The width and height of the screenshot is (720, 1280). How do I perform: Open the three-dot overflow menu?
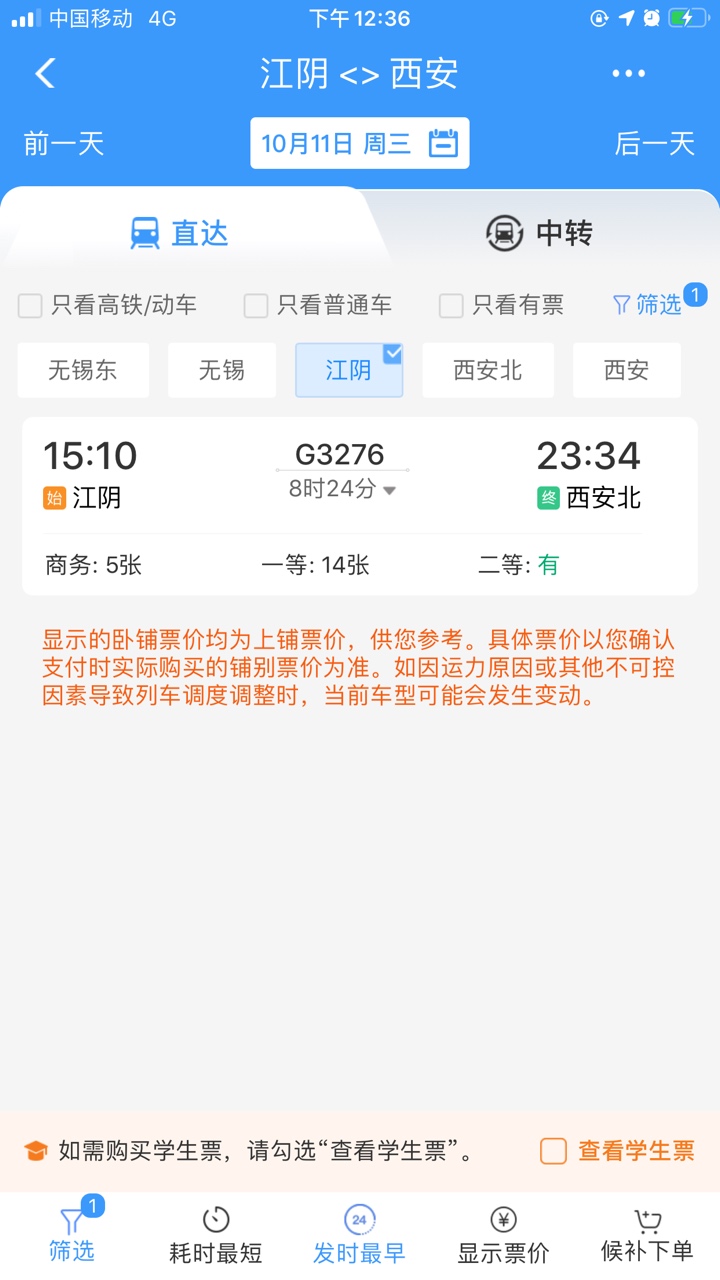(628, 73)
